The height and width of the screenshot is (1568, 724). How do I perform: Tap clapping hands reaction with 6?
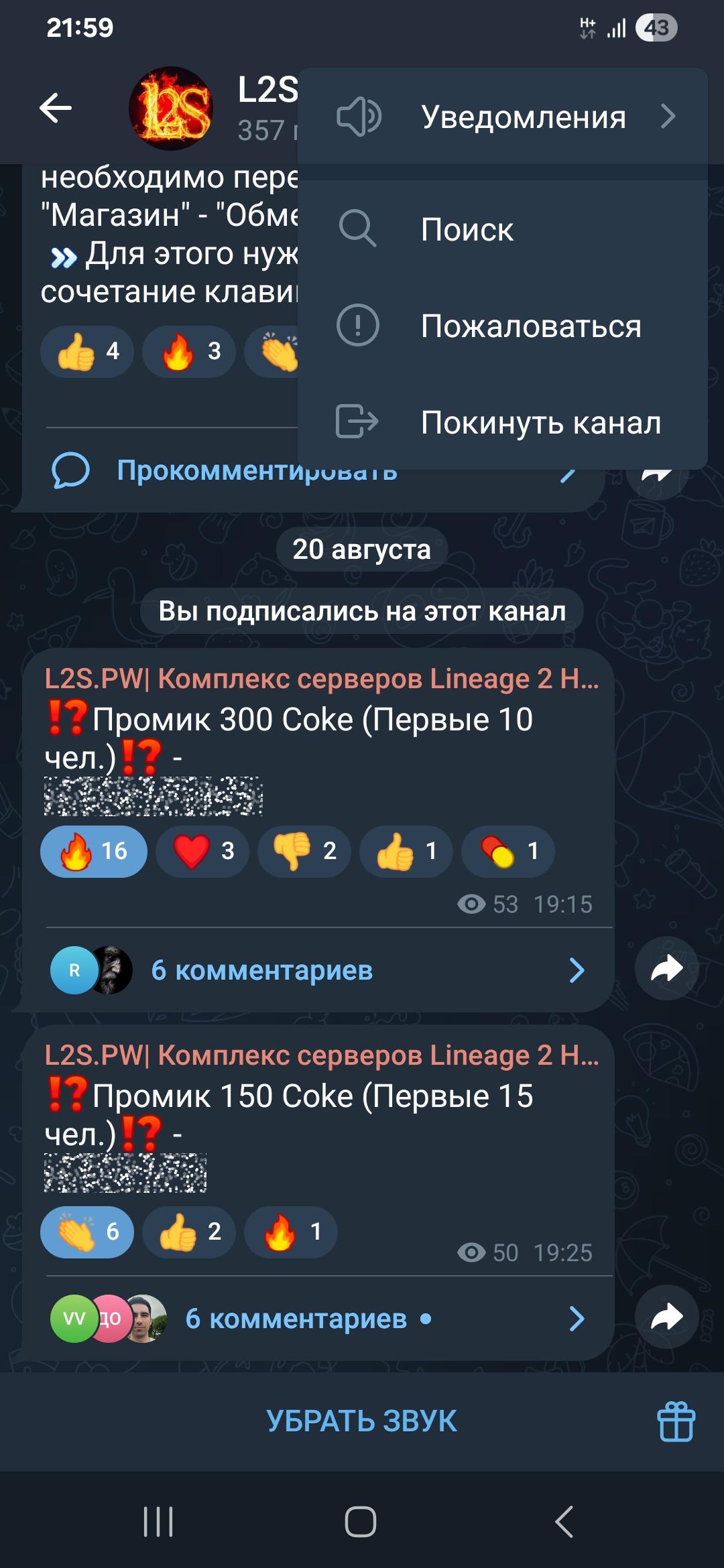click(87, 1232)
